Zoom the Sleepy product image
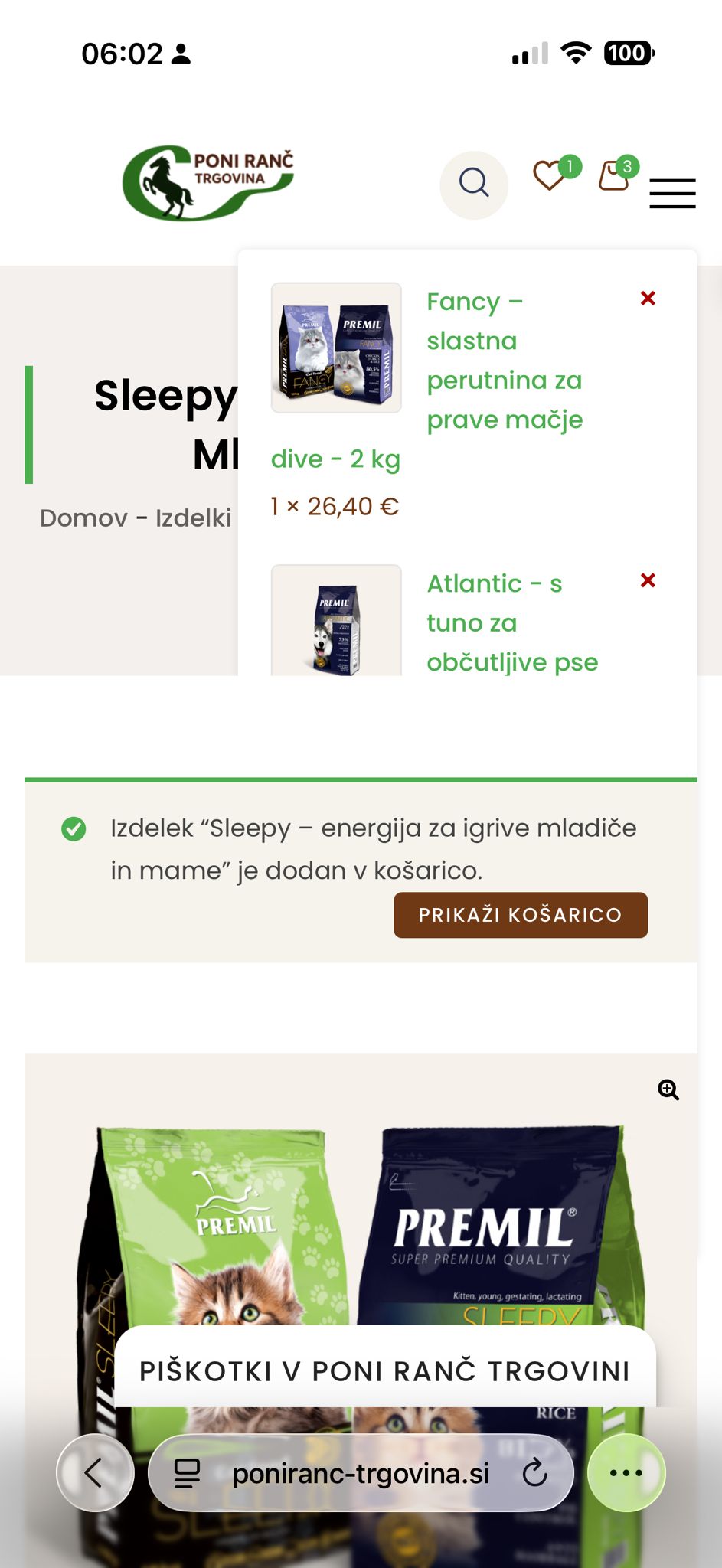 [668, 1089]
